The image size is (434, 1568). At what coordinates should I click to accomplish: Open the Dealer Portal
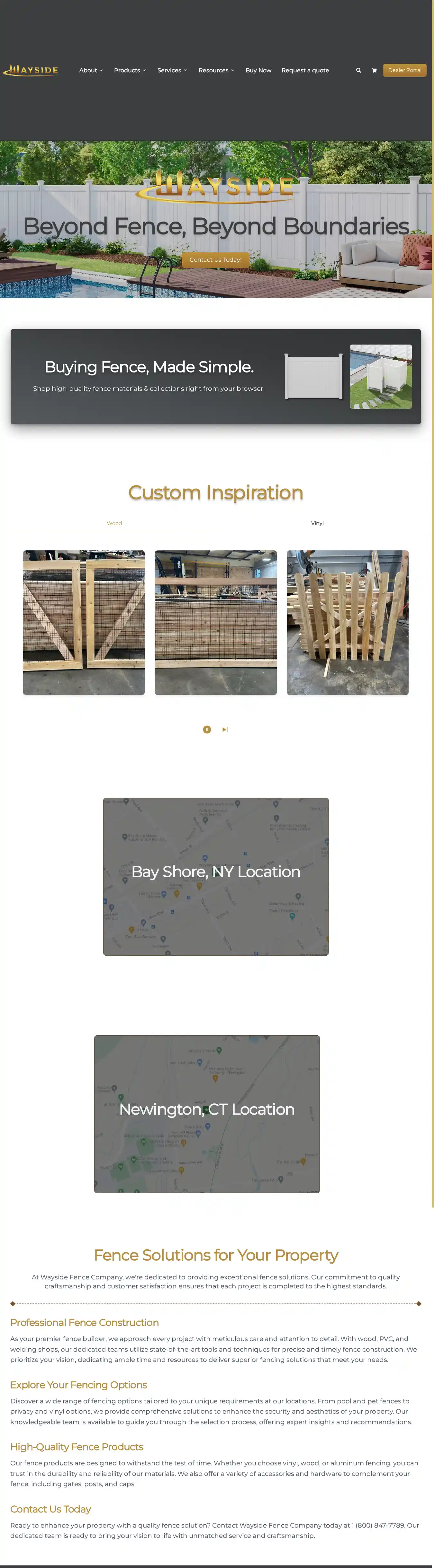pyautogui.click(x=404, y=70)
